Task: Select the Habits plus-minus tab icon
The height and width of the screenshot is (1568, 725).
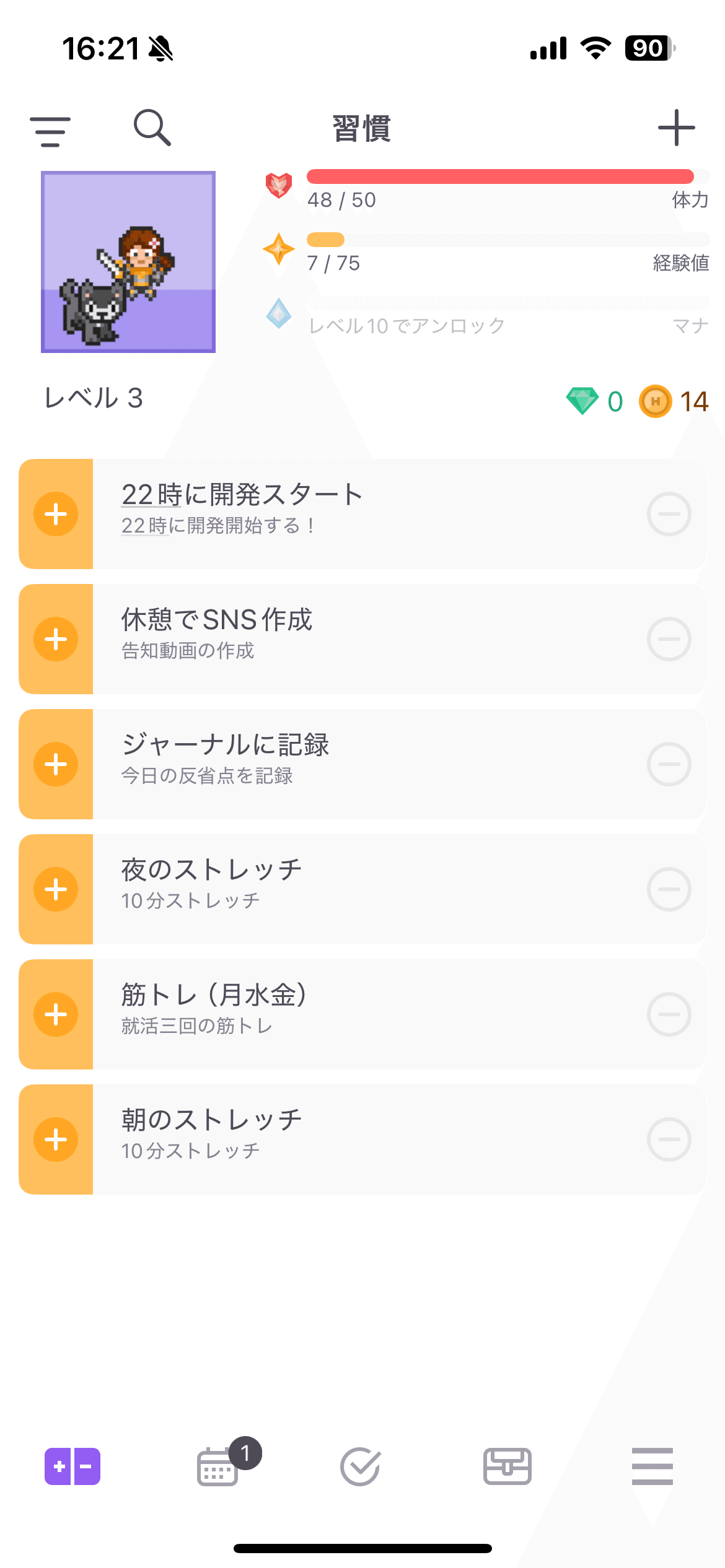Action: pos(72,1466)
